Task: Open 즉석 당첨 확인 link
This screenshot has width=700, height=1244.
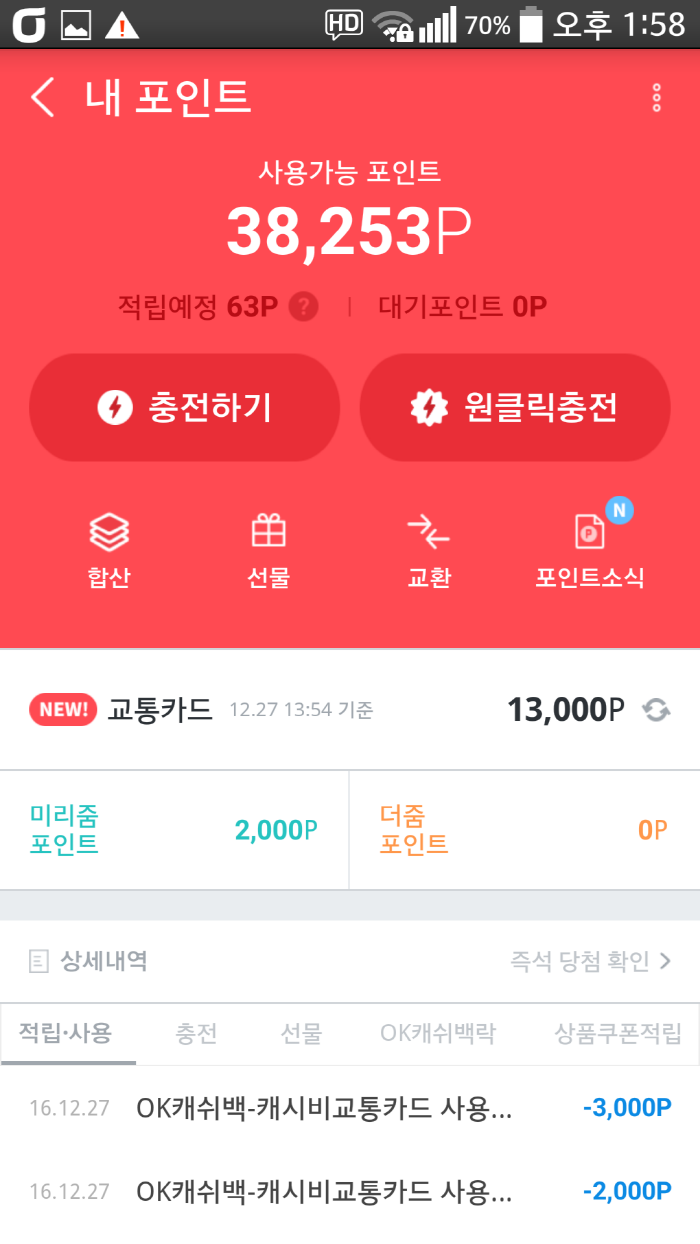Action: click(590, 962)
